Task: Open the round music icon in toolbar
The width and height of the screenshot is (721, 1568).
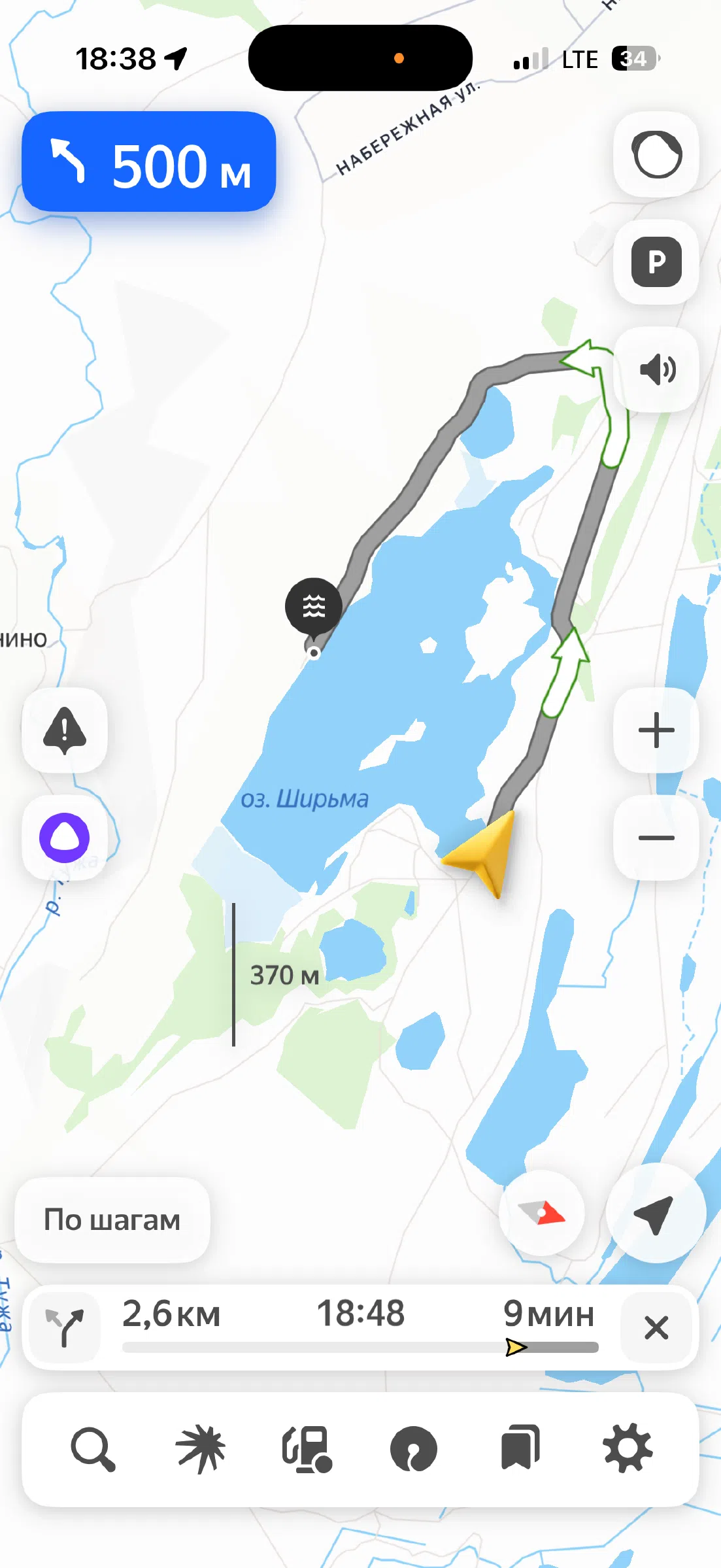Action: (414, 1449)
